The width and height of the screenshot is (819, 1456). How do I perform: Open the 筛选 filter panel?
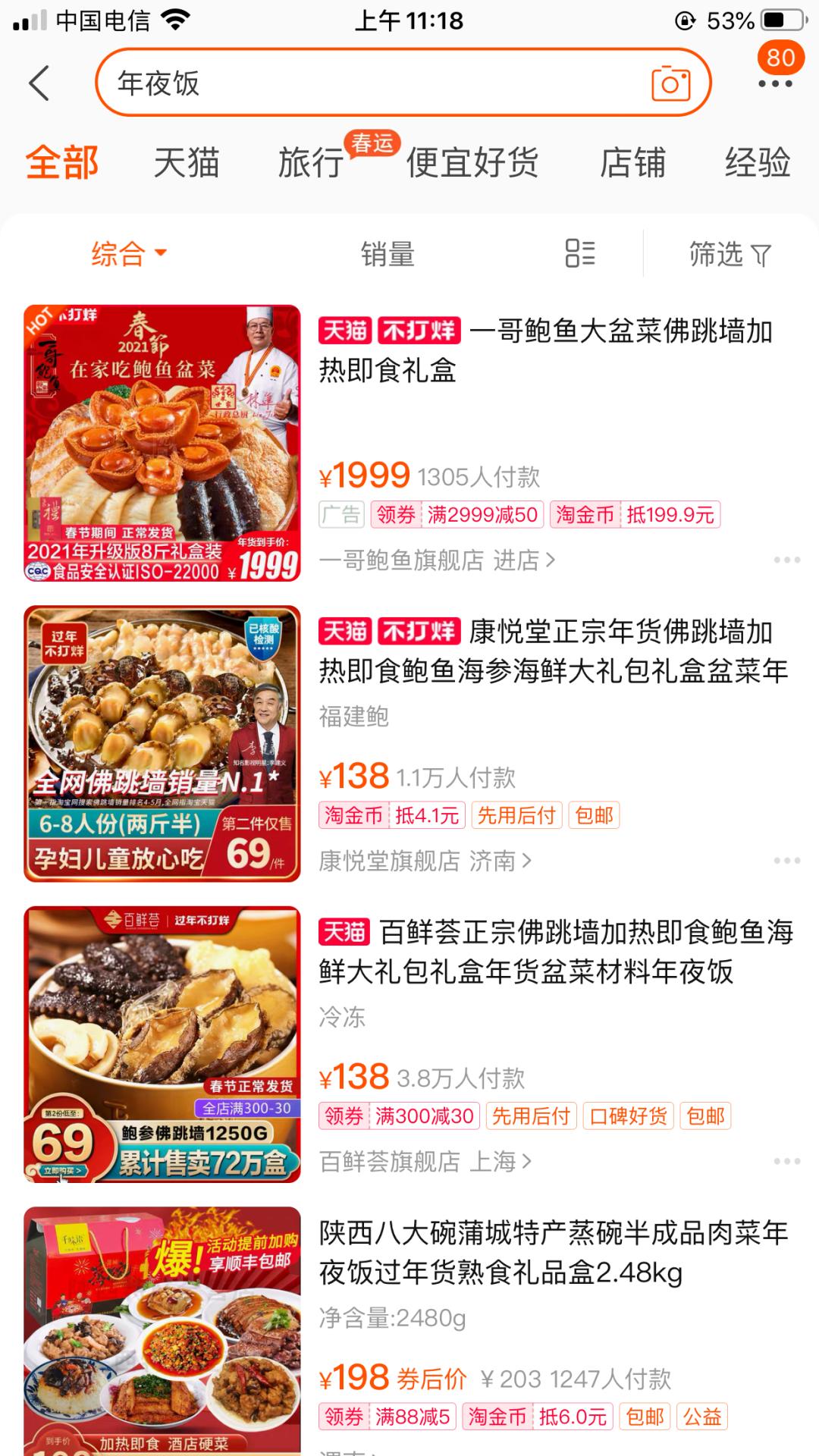click(729, 254)
